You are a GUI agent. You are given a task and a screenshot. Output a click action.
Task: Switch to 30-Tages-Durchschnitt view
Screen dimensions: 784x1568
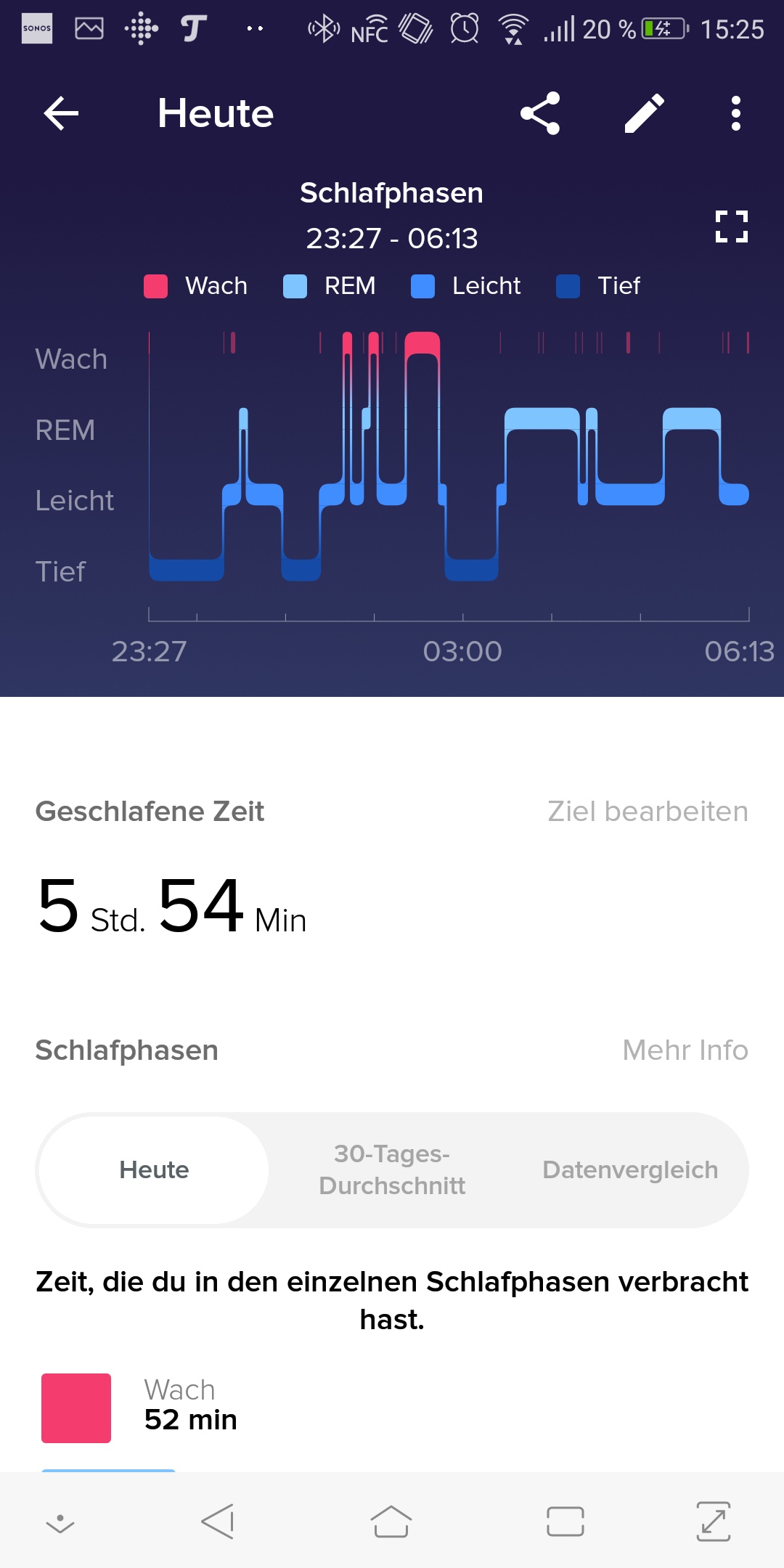pyautogui.click(x=392, y=1170)
